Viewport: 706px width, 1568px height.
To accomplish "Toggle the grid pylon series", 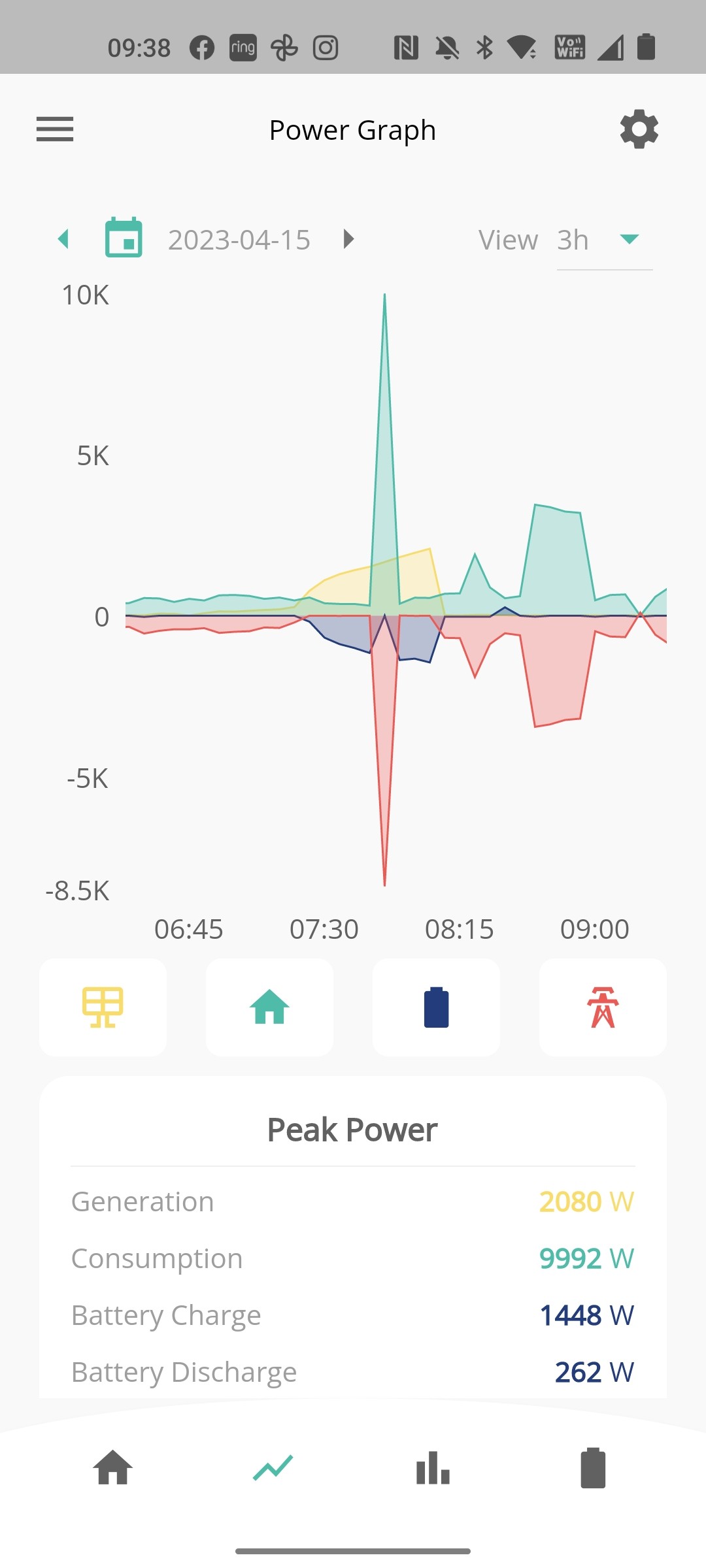I will click(603, 1007).
